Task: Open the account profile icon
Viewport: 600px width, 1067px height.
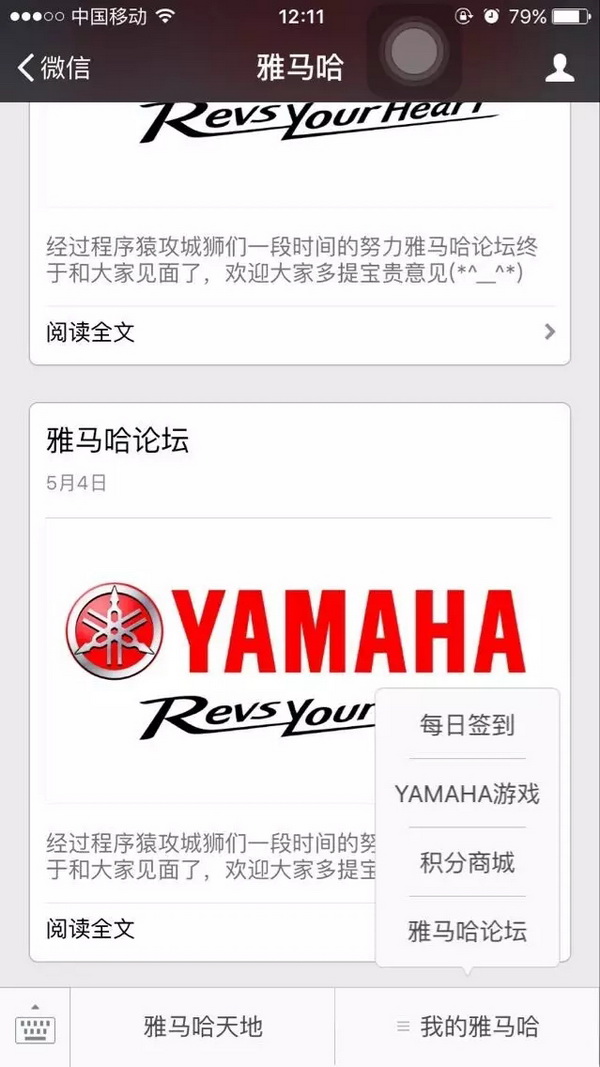Action: pos(559,68)
